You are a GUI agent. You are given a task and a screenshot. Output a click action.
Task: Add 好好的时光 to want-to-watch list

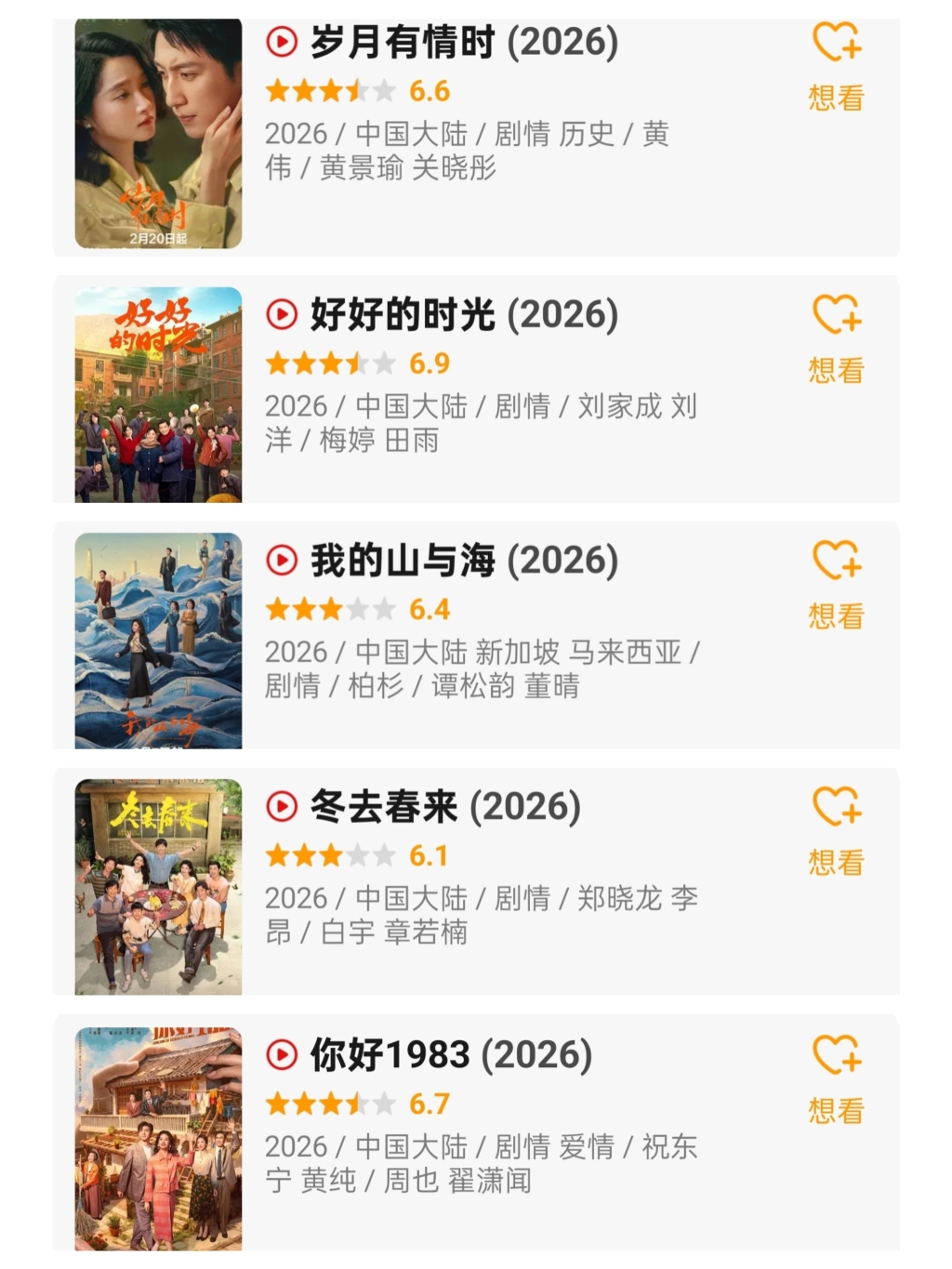(837, 338)
